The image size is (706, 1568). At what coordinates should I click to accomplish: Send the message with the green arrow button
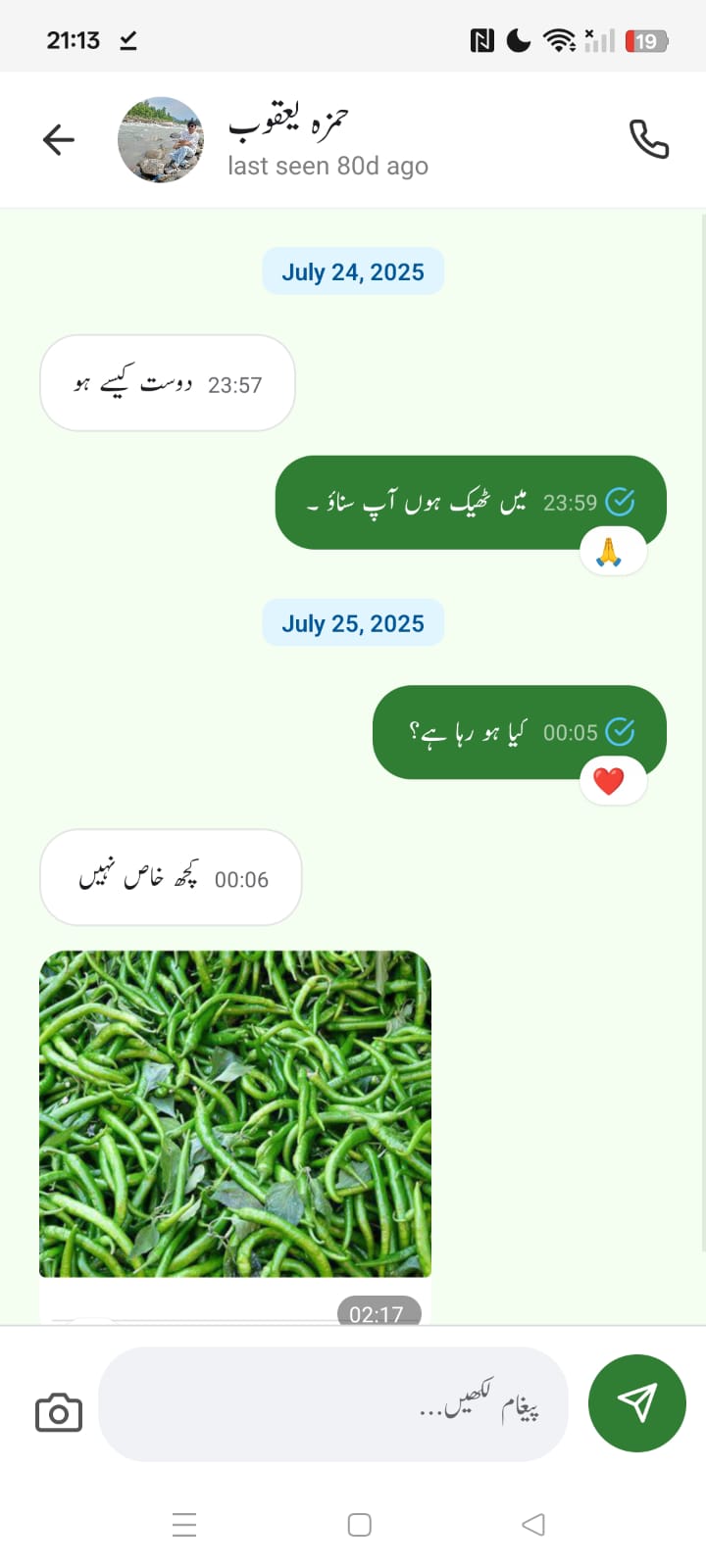tap(636, 1403)
